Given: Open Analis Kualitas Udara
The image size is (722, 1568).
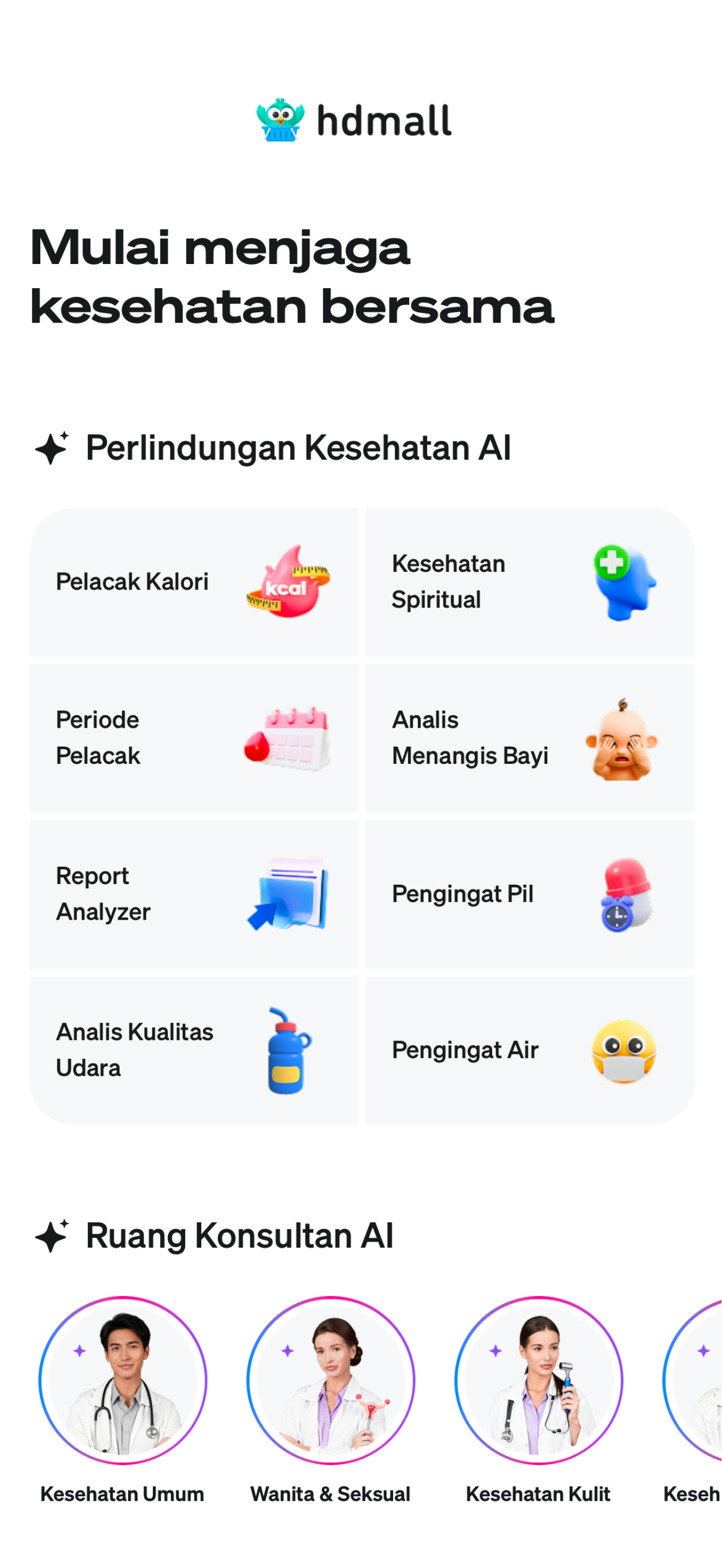Looking at the screenshot, I should click(x=193, y=1050).
